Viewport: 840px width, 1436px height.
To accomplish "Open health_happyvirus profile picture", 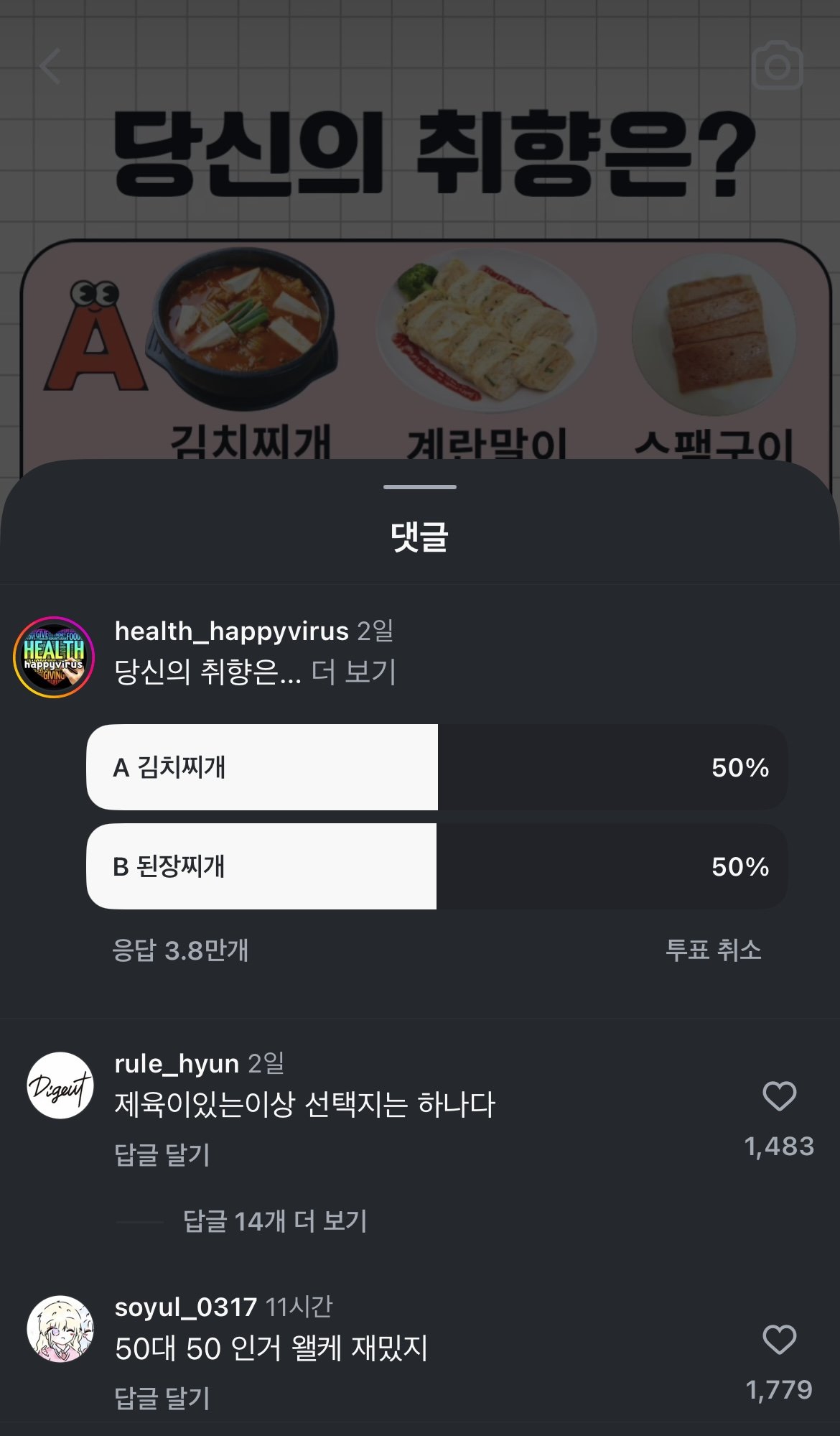I will pyautogui.click(x=54, y=657).
